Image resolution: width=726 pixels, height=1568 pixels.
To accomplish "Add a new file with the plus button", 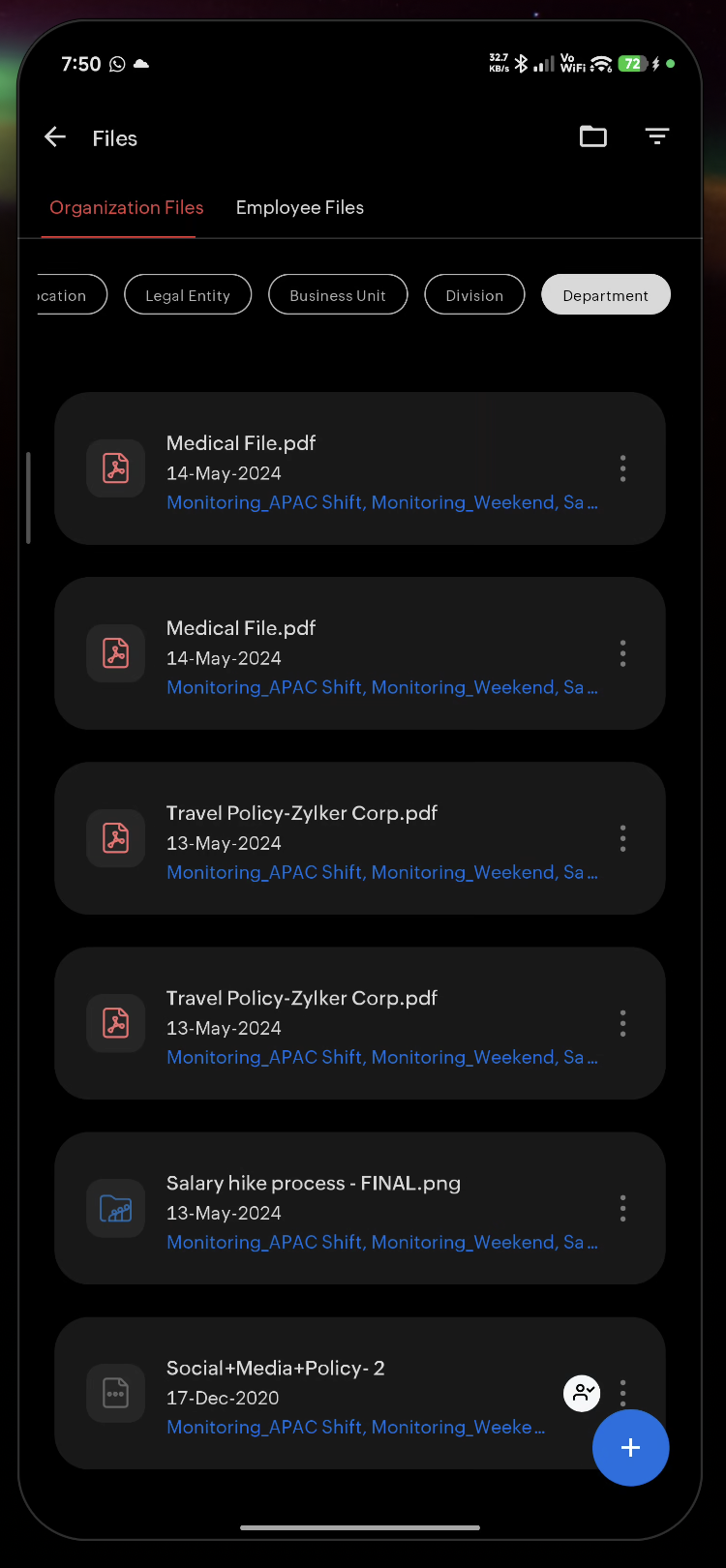I will (630, 1448).
